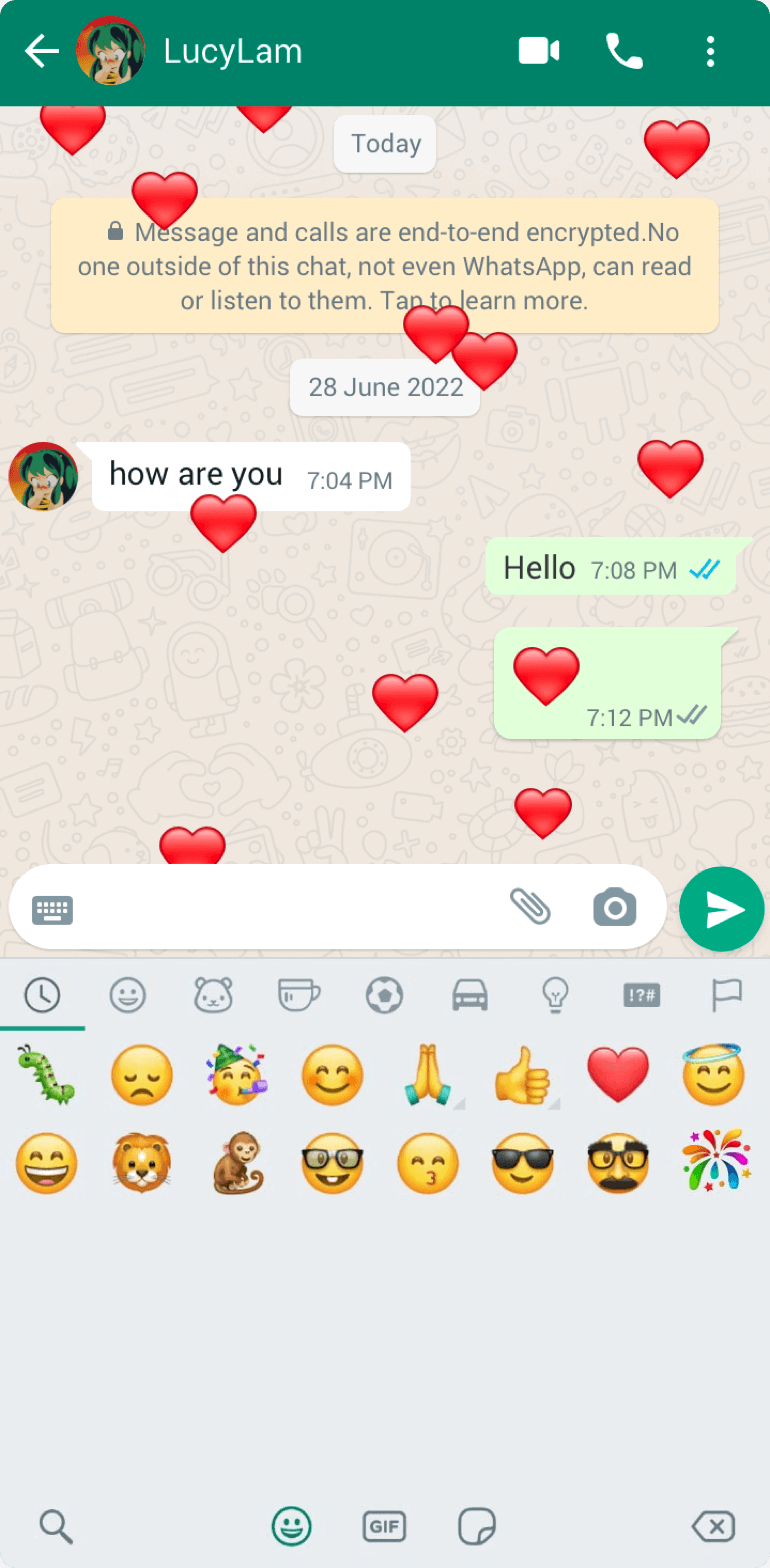Open the GIF picker
This screenshot has height=1568, width=770.
click(x=384, y=1527)
